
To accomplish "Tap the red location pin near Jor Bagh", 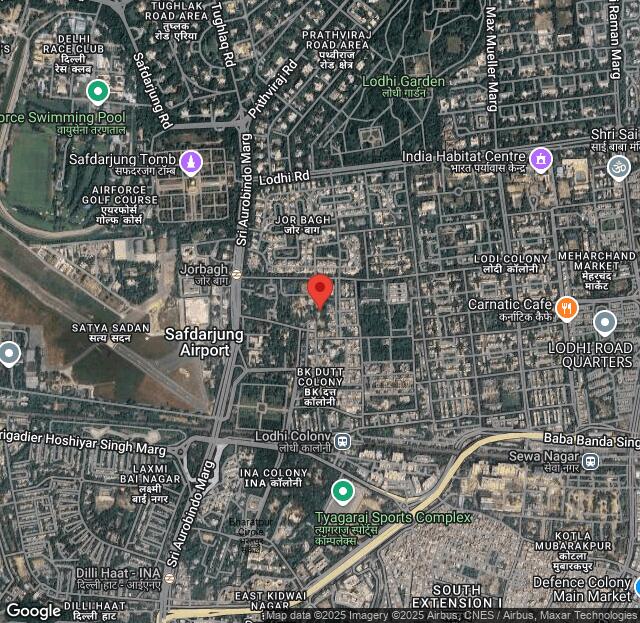I will click(x=320, y=290).
